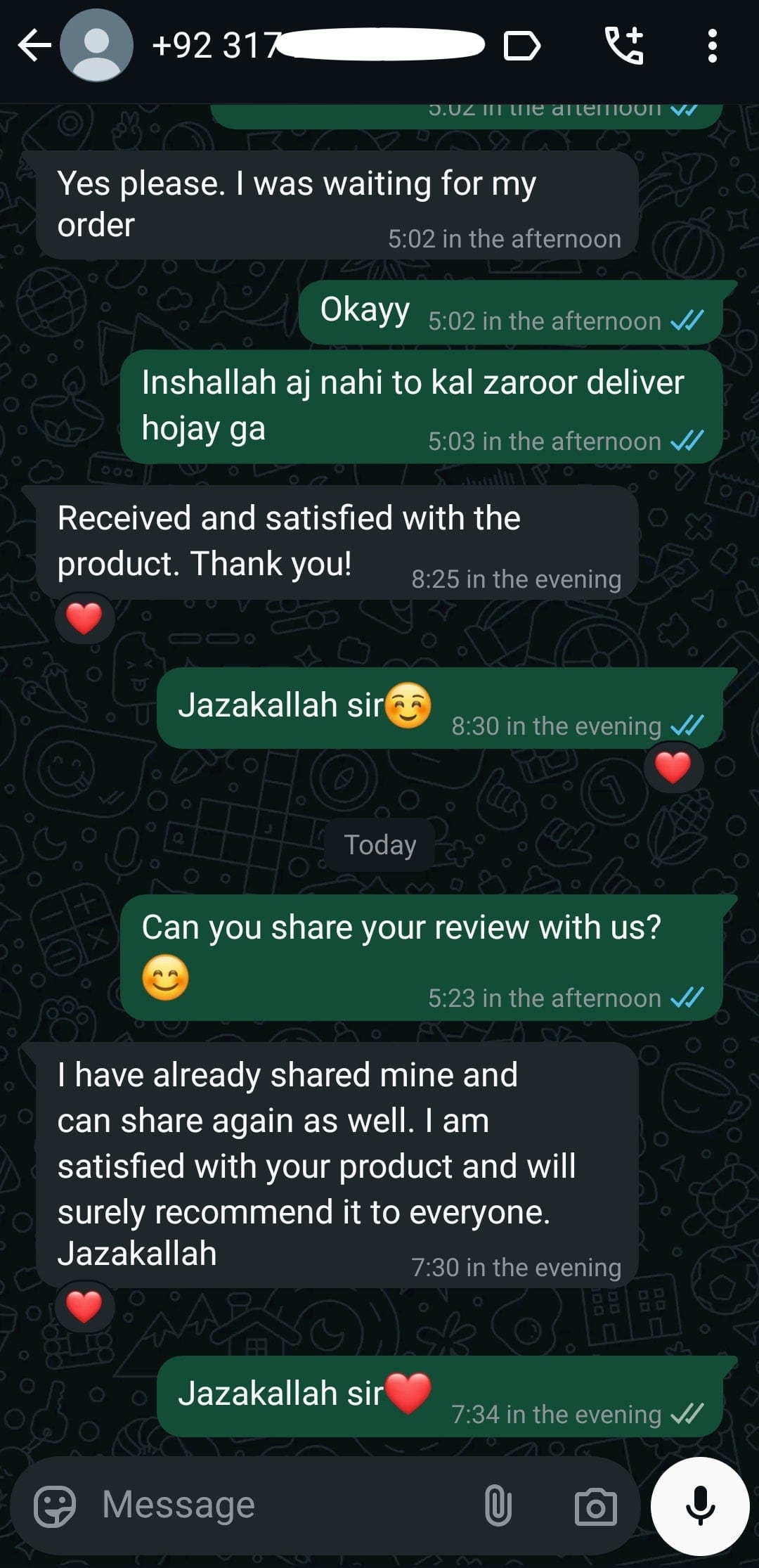The width and height of the screenshot is (759, 1568).
Task: Open the emoji and sticker picker
Action: 55,1506
